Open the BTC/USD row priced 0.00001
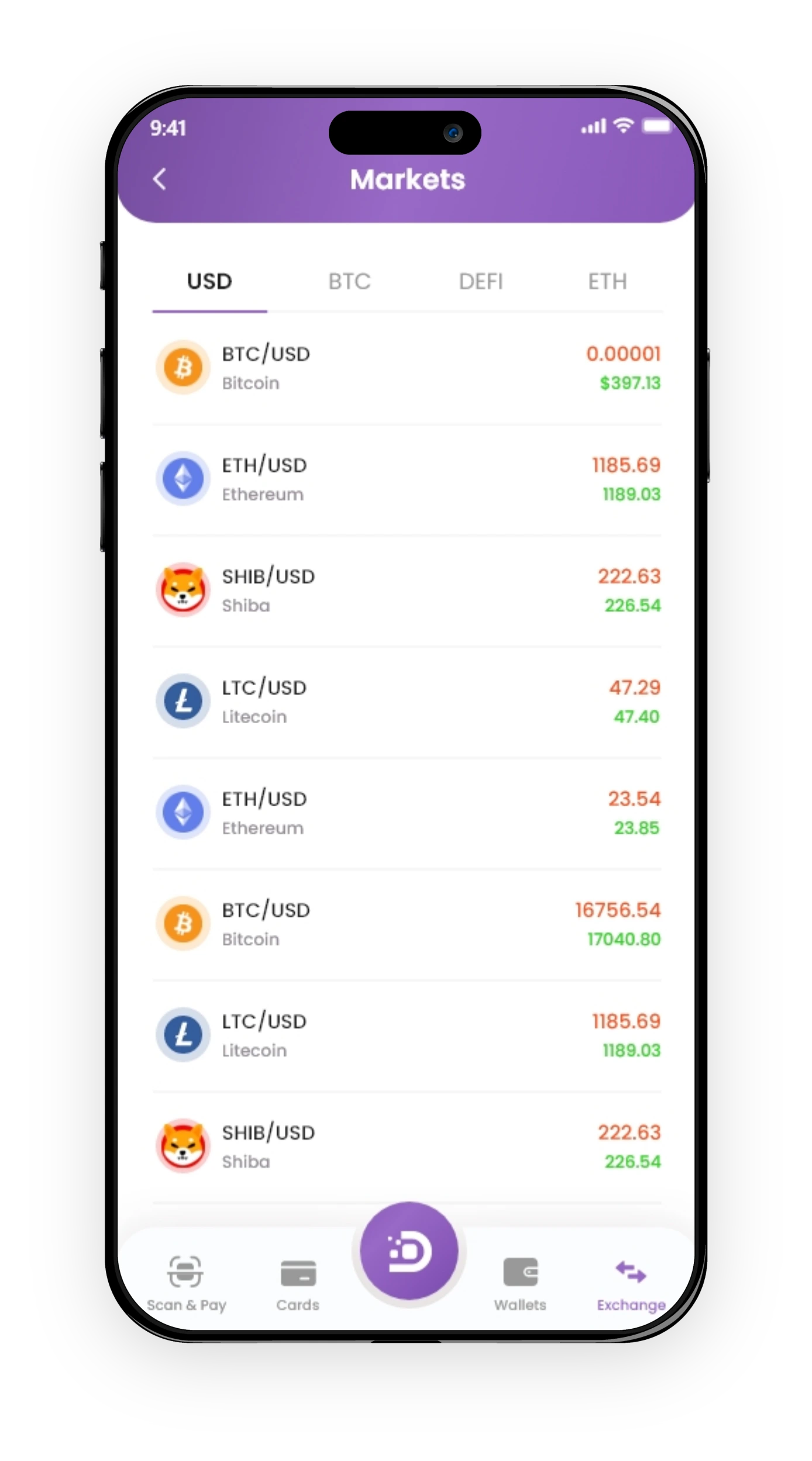This screenshot has width=812, height=1461. coord(407,368)
